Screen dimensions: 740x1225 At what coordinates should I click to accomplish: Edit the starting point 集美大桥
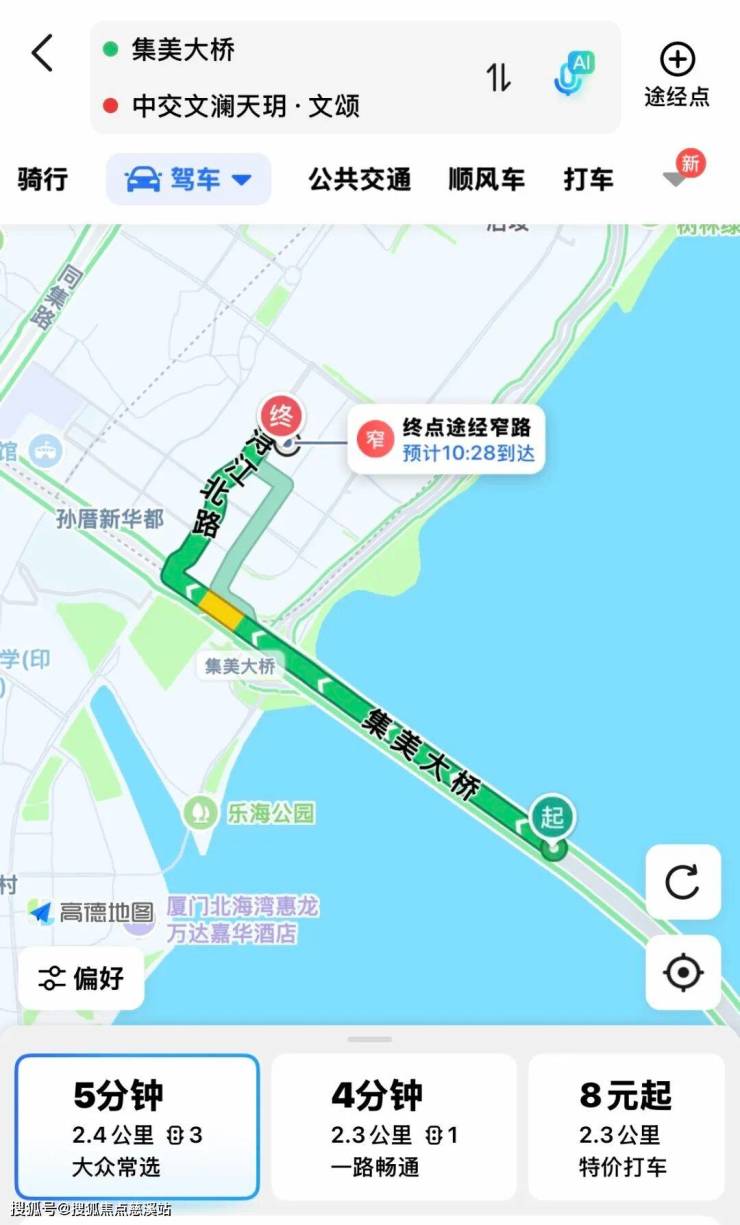point(183,49)
